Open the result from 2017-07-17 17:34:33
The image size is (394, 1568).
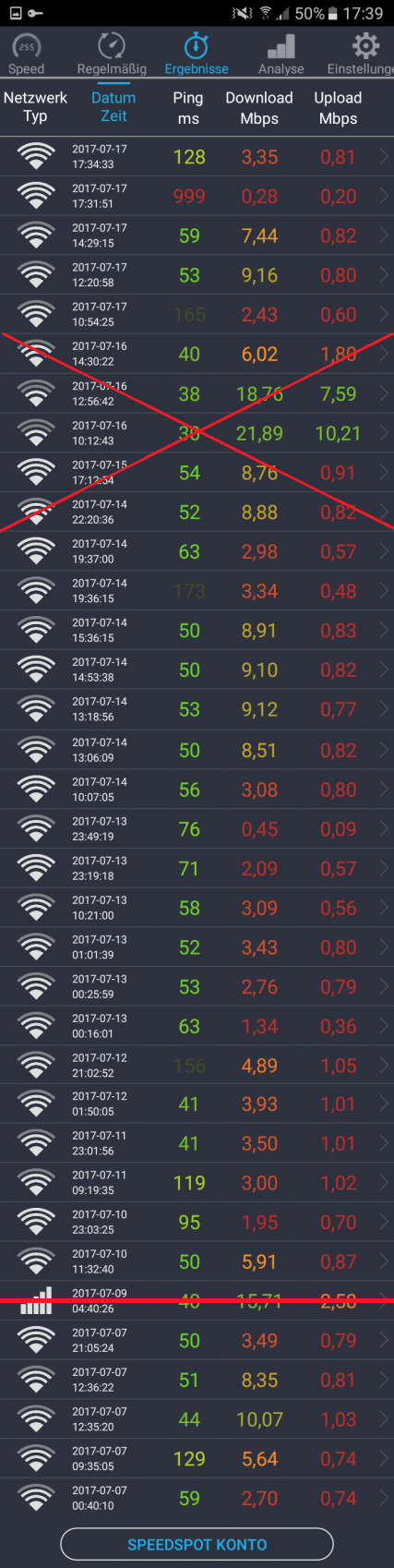(x=197, y=157)
